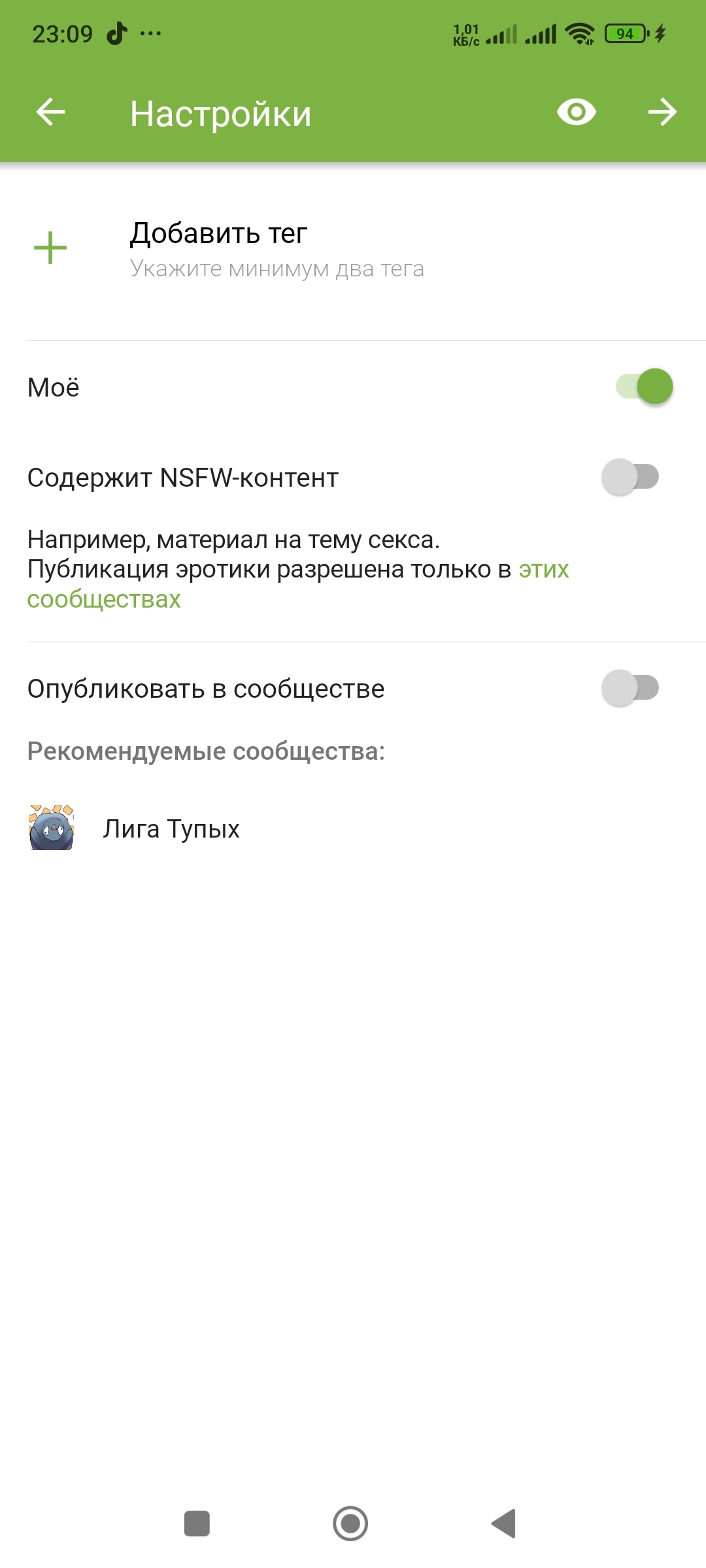Turn off the Моё switch
The width and height of the screenshot is (706, 1568).
pyautogui.click(x=645, y=387)
